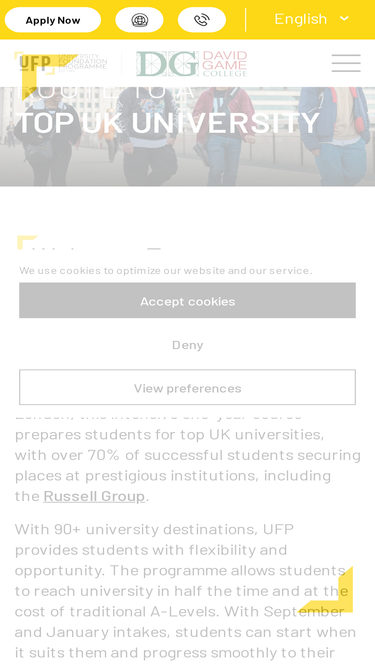The width and height of the screenshot is (375, 667).
Task: Tap the phone call icon
Action: tap(202, 20)
